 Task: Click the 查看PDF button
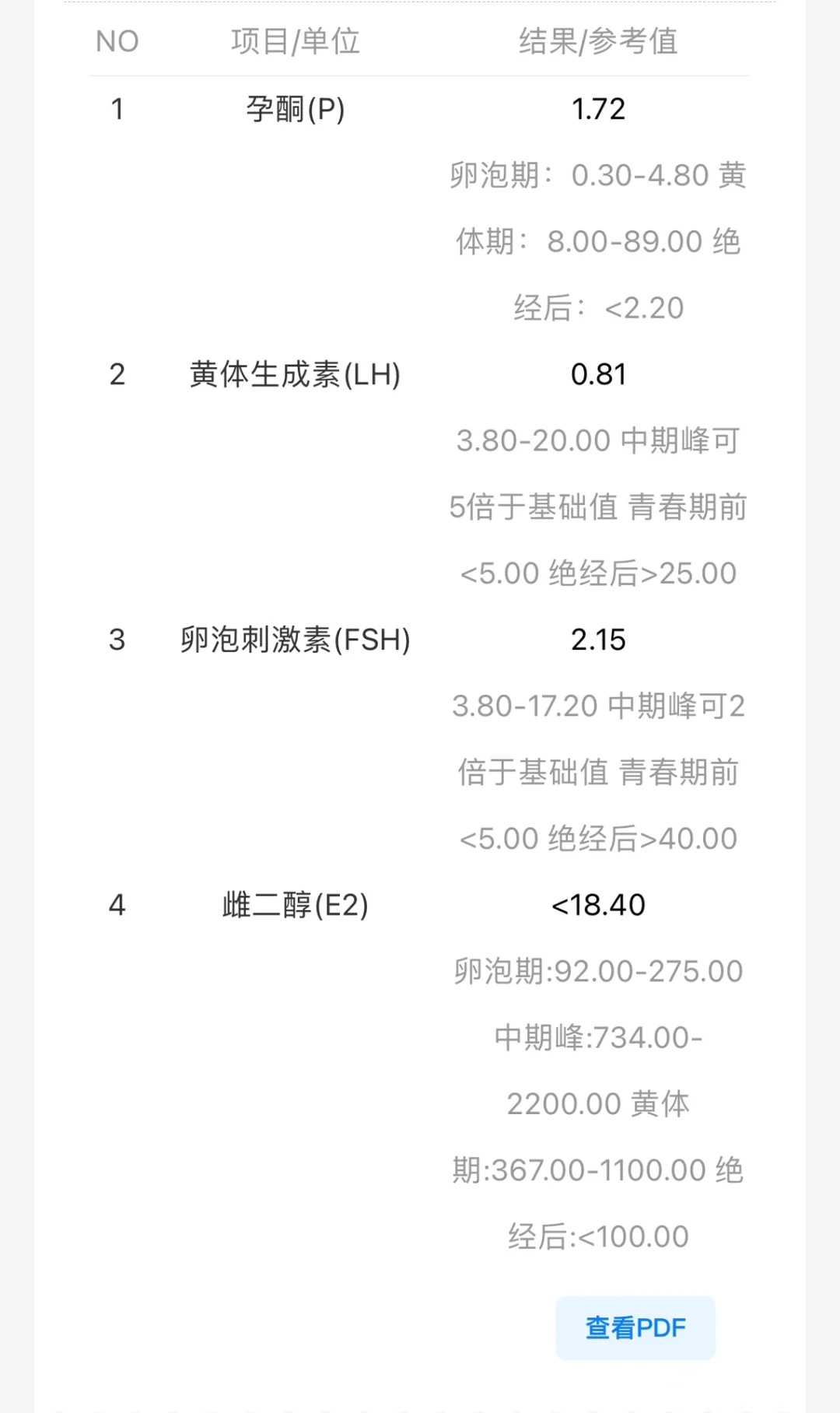635,1327
